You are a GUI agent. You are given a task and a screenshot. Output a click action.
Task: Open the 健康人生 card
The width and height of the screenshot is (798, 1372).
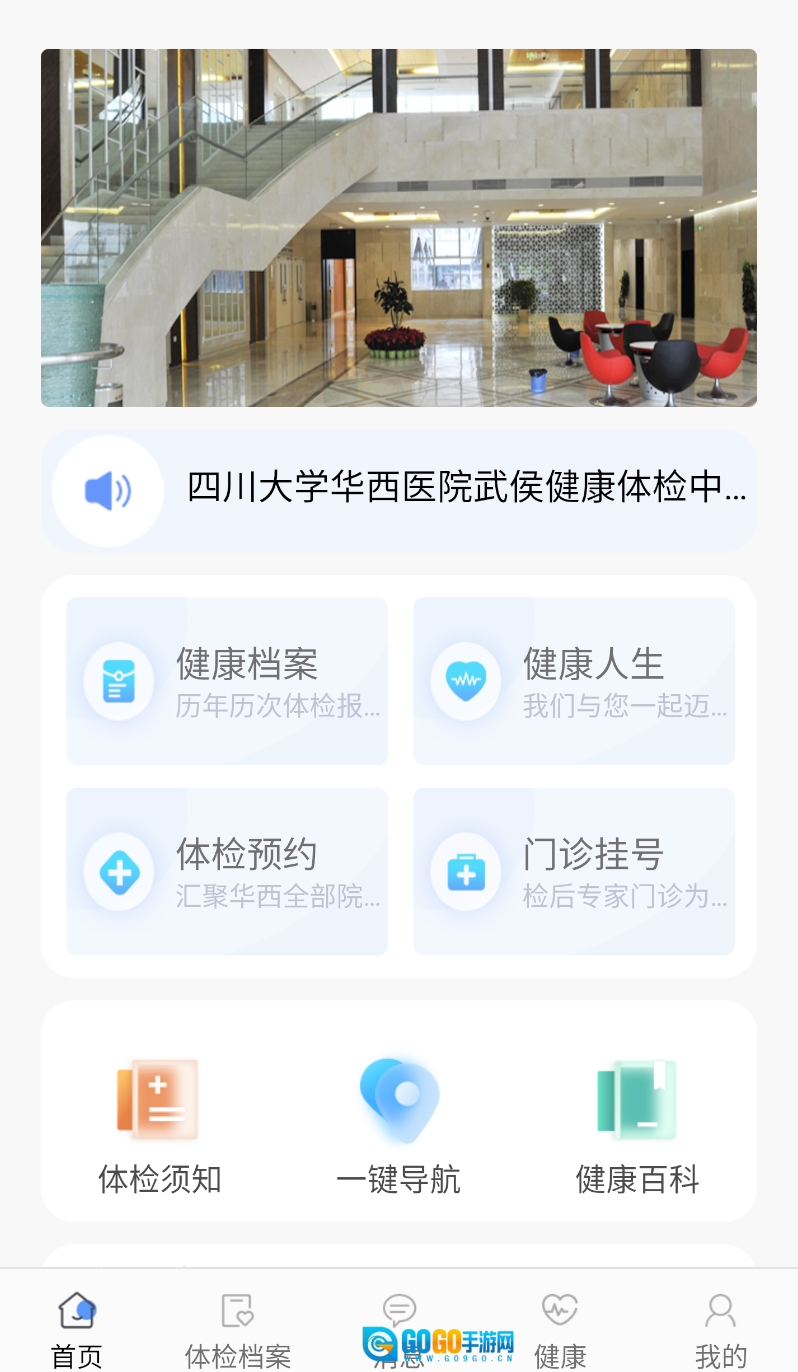pos(574,681)
